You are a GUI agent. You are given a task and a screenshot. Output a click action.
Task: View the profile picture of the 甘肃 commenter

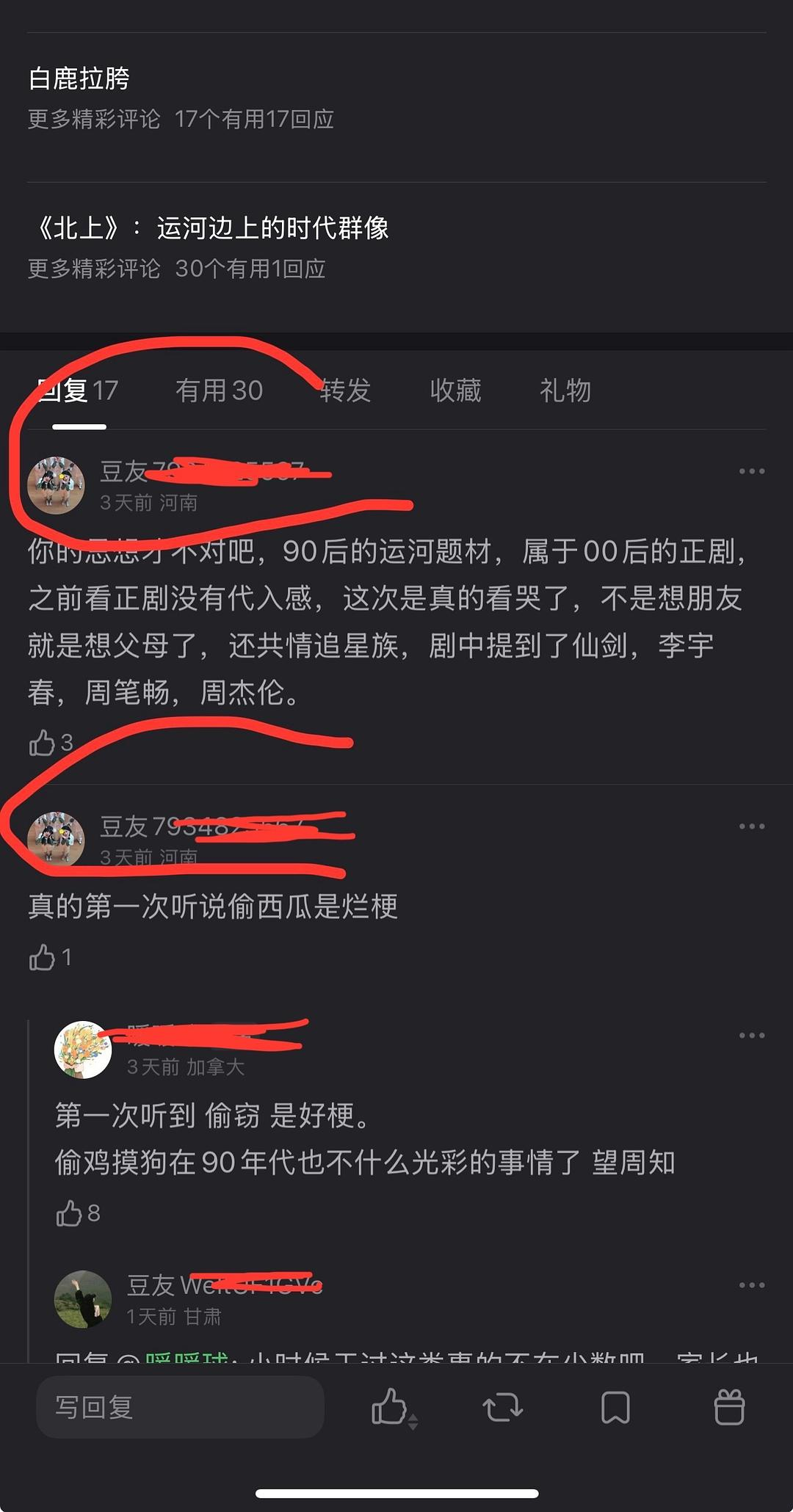(83, 1299)
